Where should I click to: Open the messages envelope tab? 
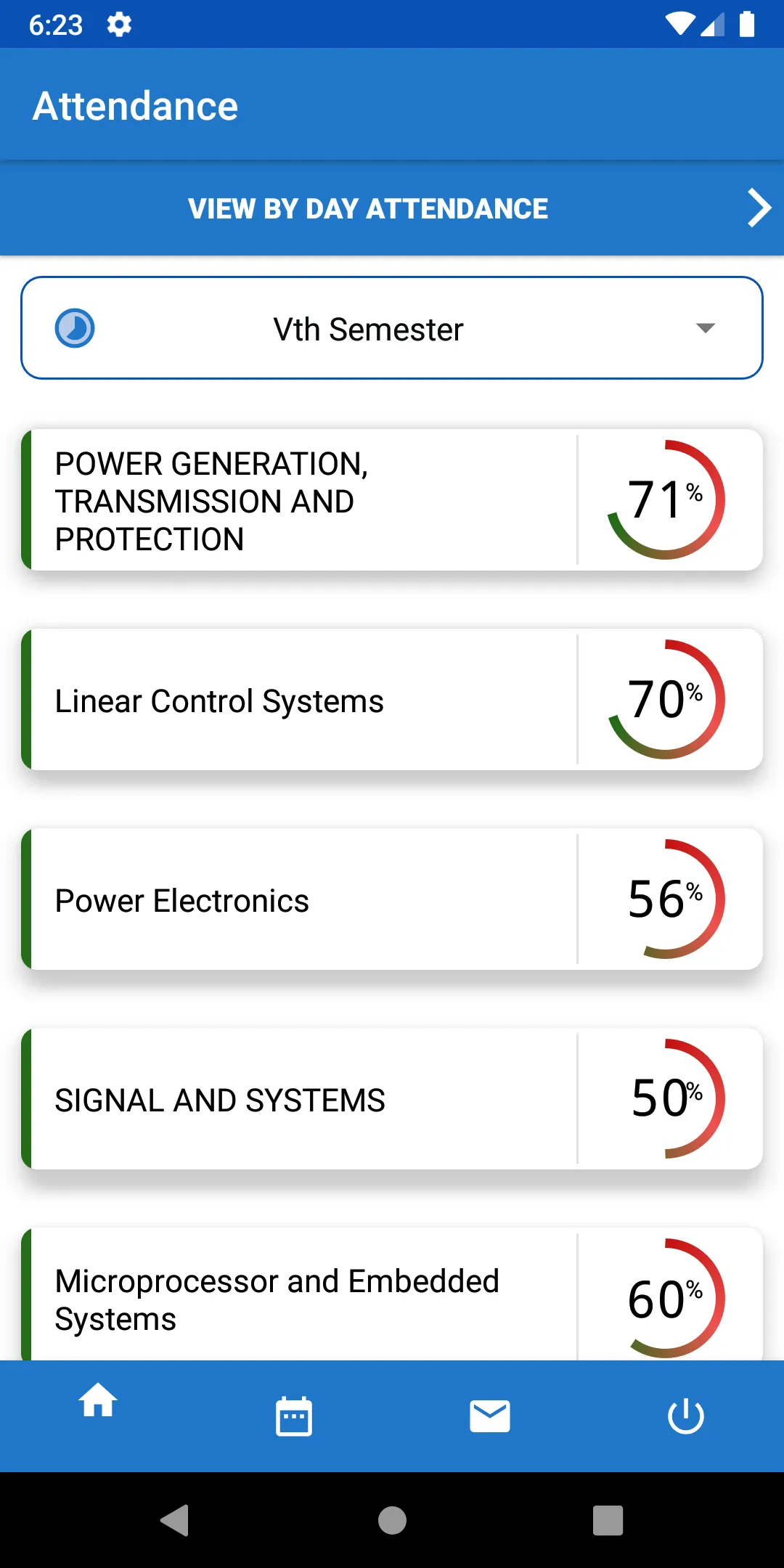pyautogui.click(x=490, y=1416)
